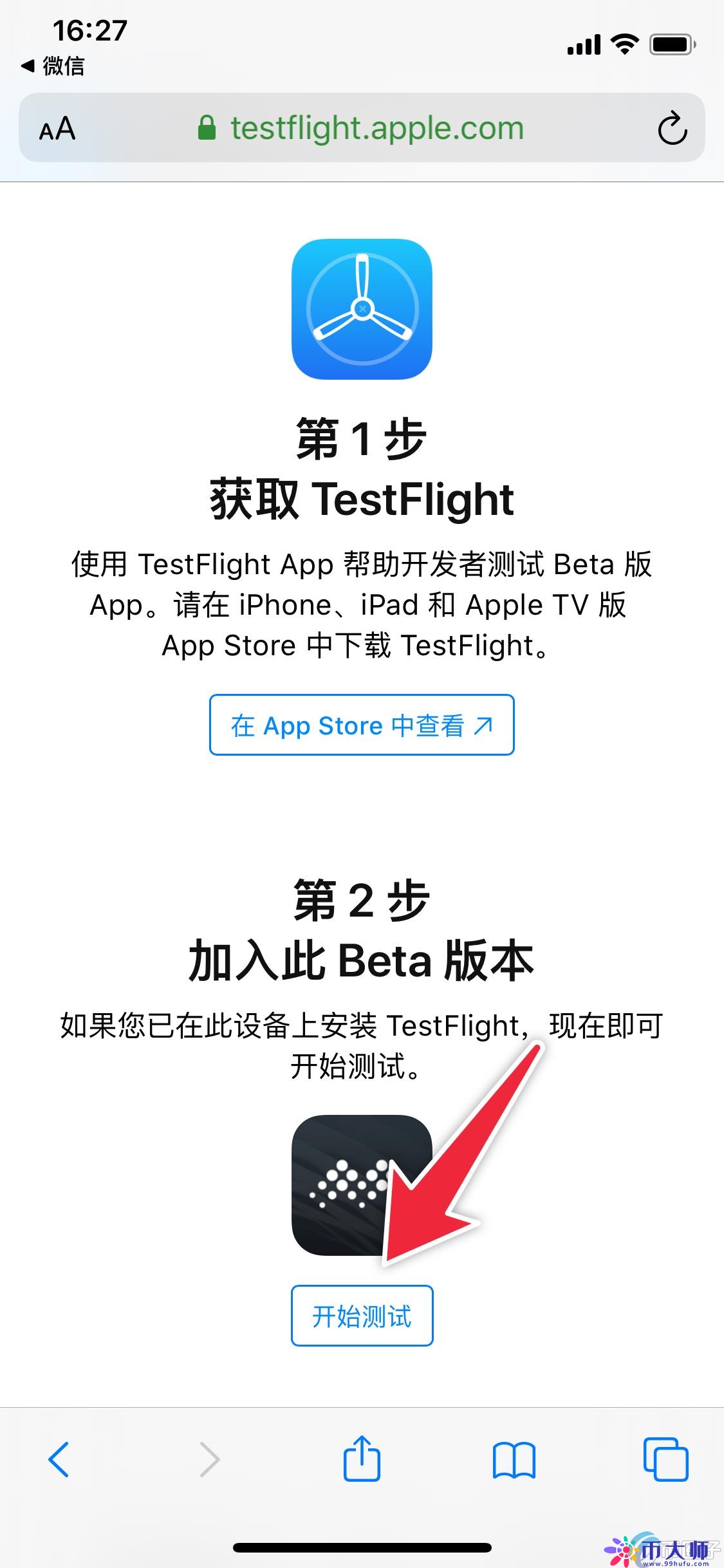Go back to the previous page
724x1568 pixels.
point(59,1459)
